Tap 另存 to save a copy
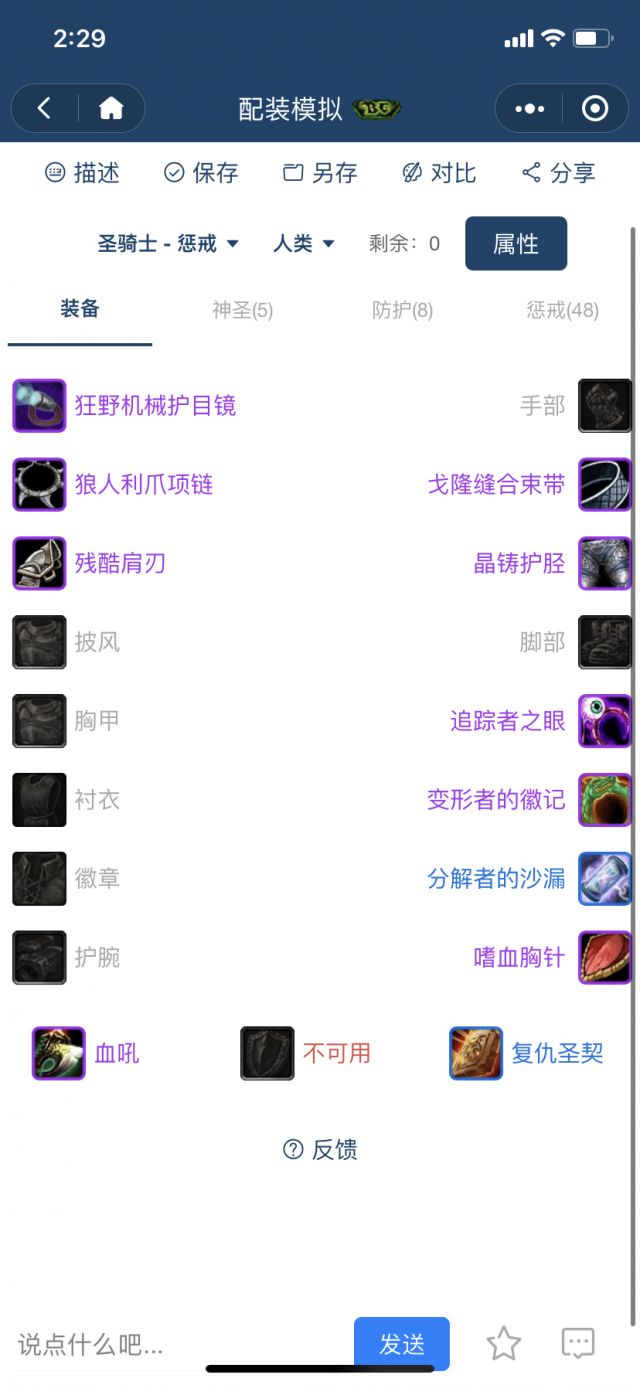Screen dimensions: 640x1385 (x=320, y=173)
